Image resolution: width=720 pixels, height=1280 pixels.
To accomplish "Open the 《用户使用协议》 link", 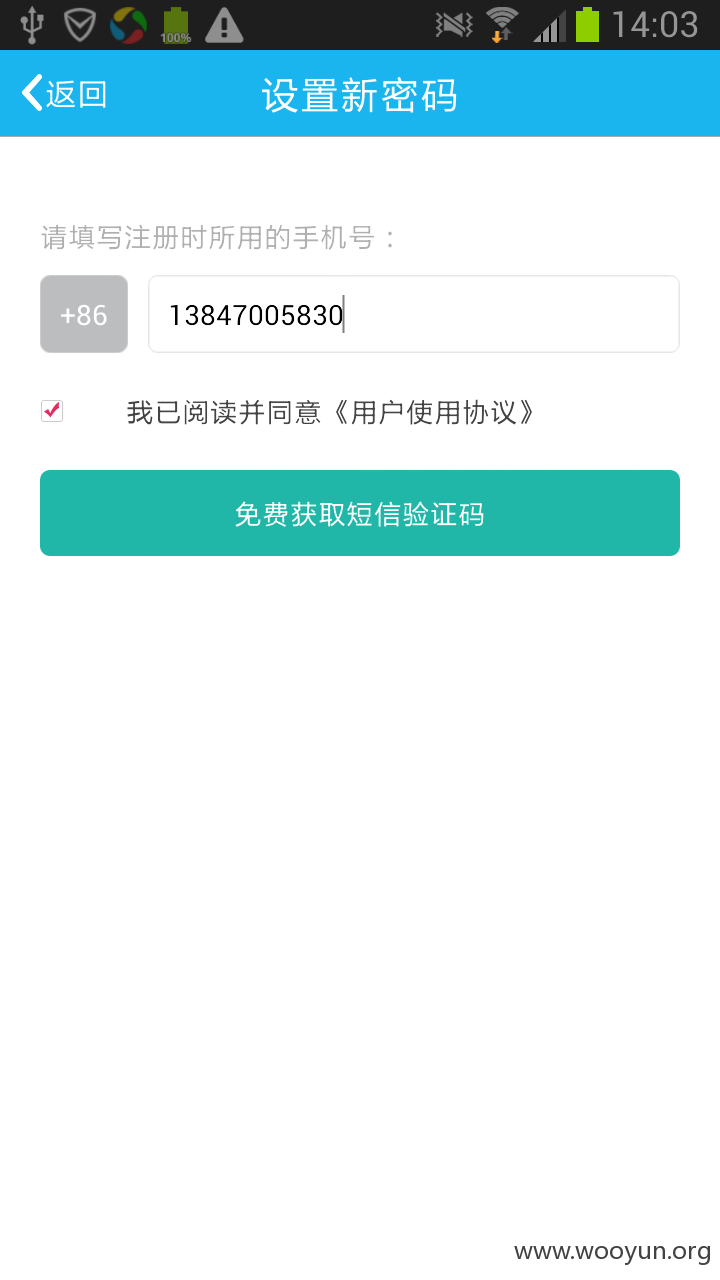I will (429, 412).
